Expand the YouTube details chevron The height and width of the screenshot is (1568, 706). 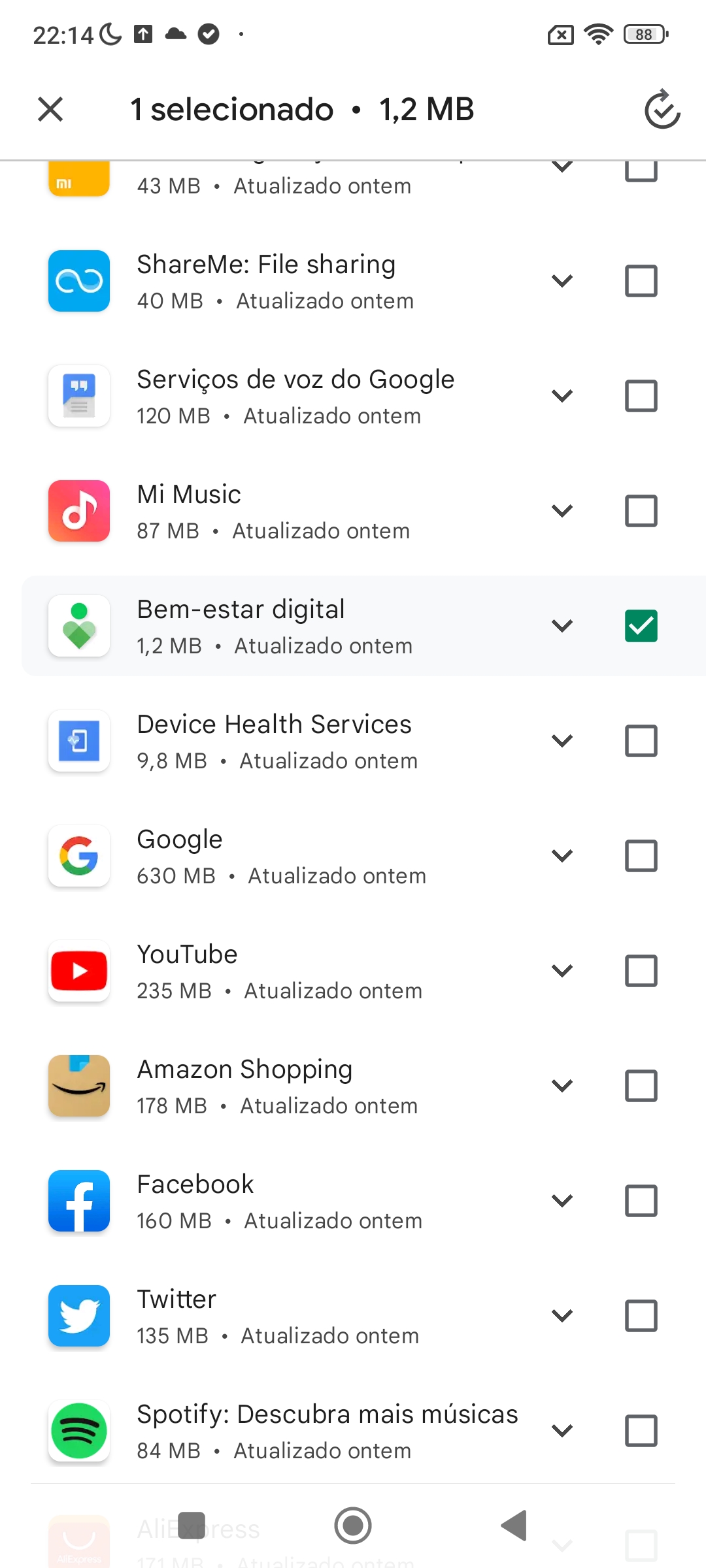(x=562, y=971)
